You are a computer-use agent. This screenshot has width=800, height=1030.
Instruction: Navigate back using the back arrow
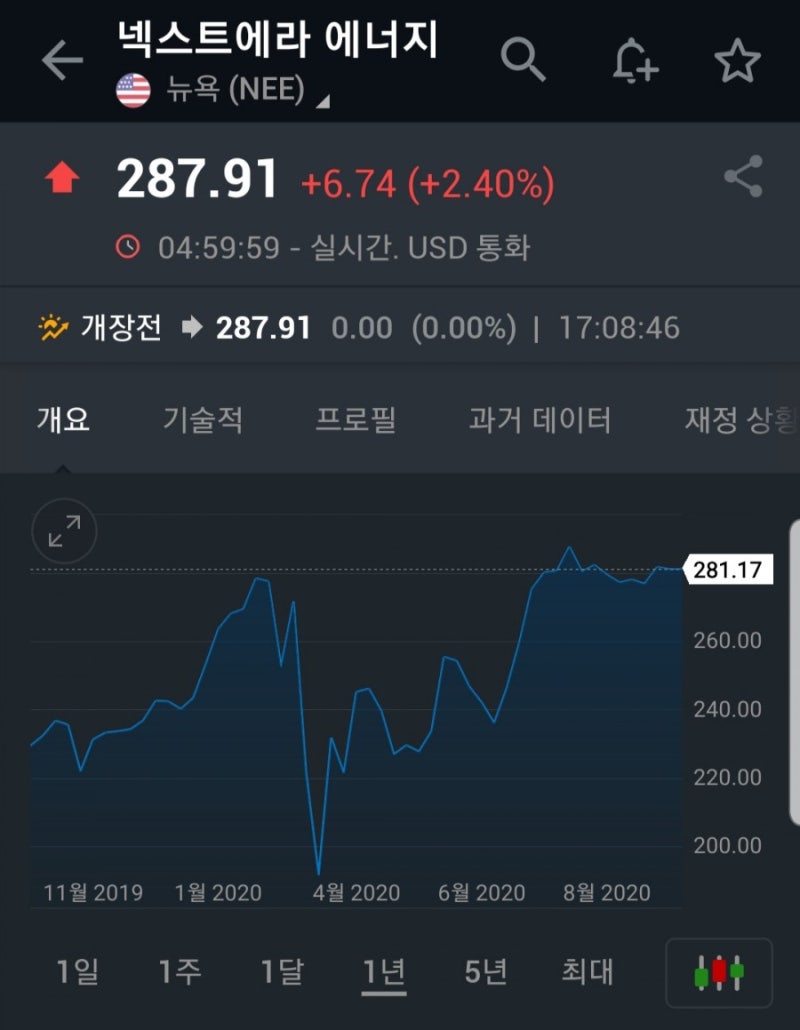tap(62, 58)
